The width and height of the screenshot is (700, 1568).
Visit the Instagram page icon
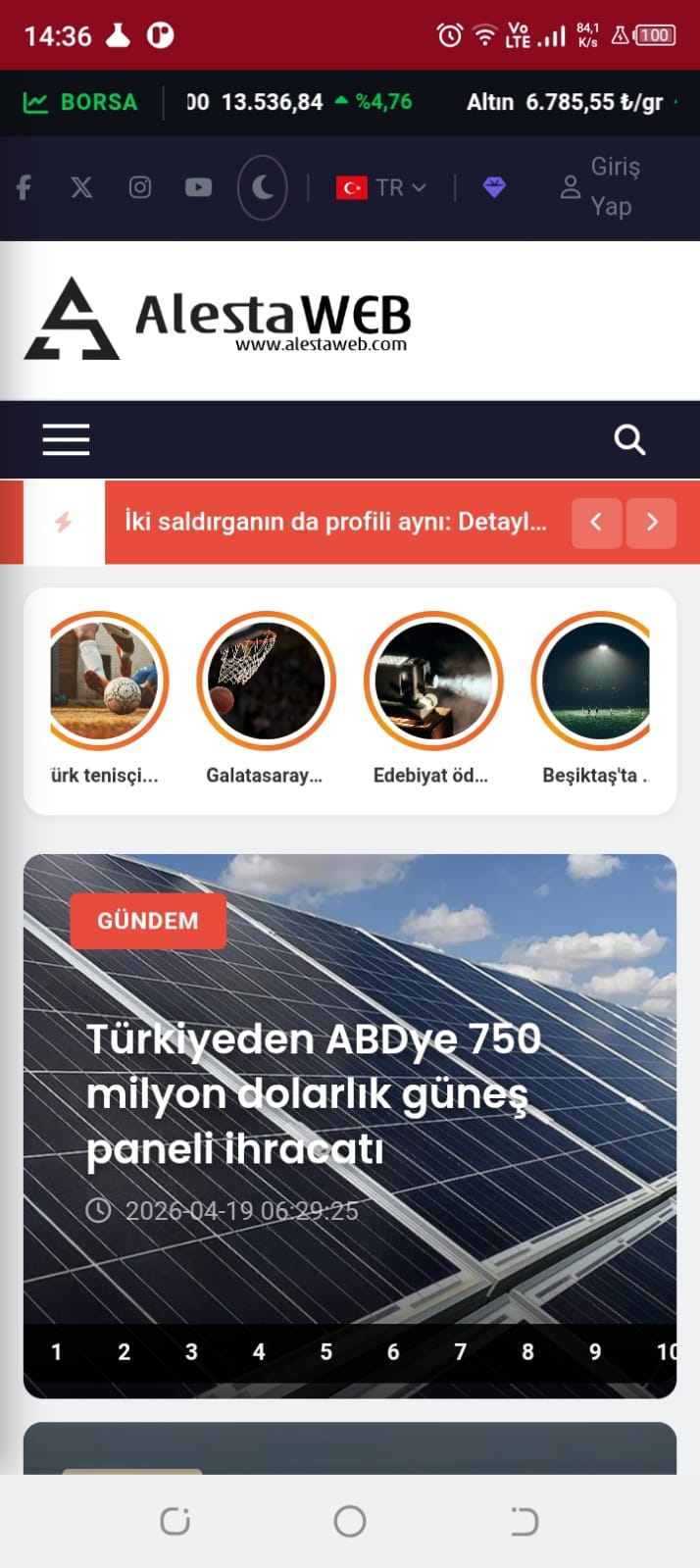tap(140, 187)
